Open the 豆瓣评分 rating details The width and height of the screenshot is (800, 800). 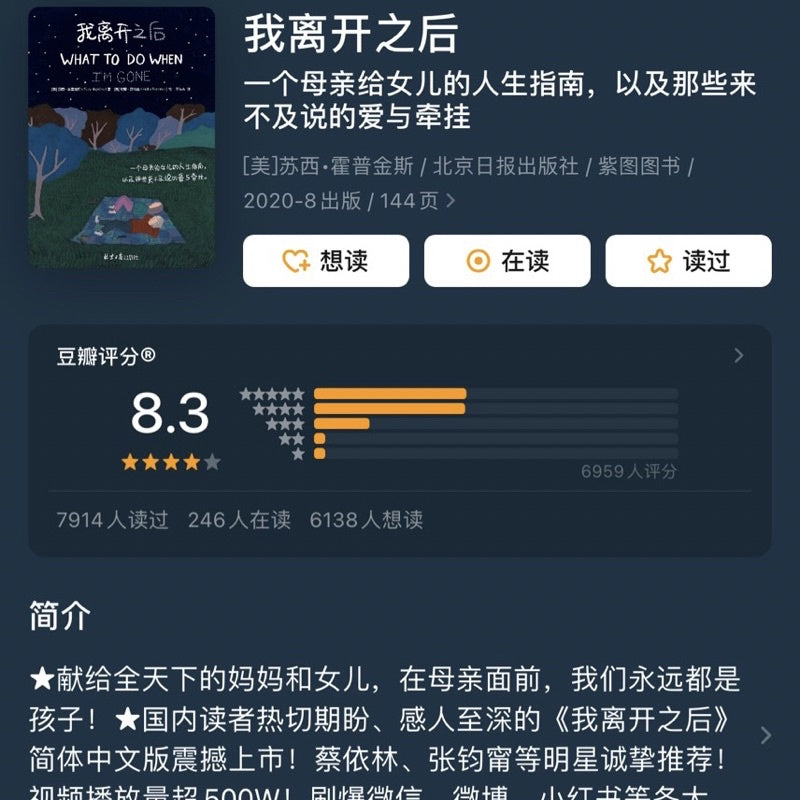pos(738,355)
